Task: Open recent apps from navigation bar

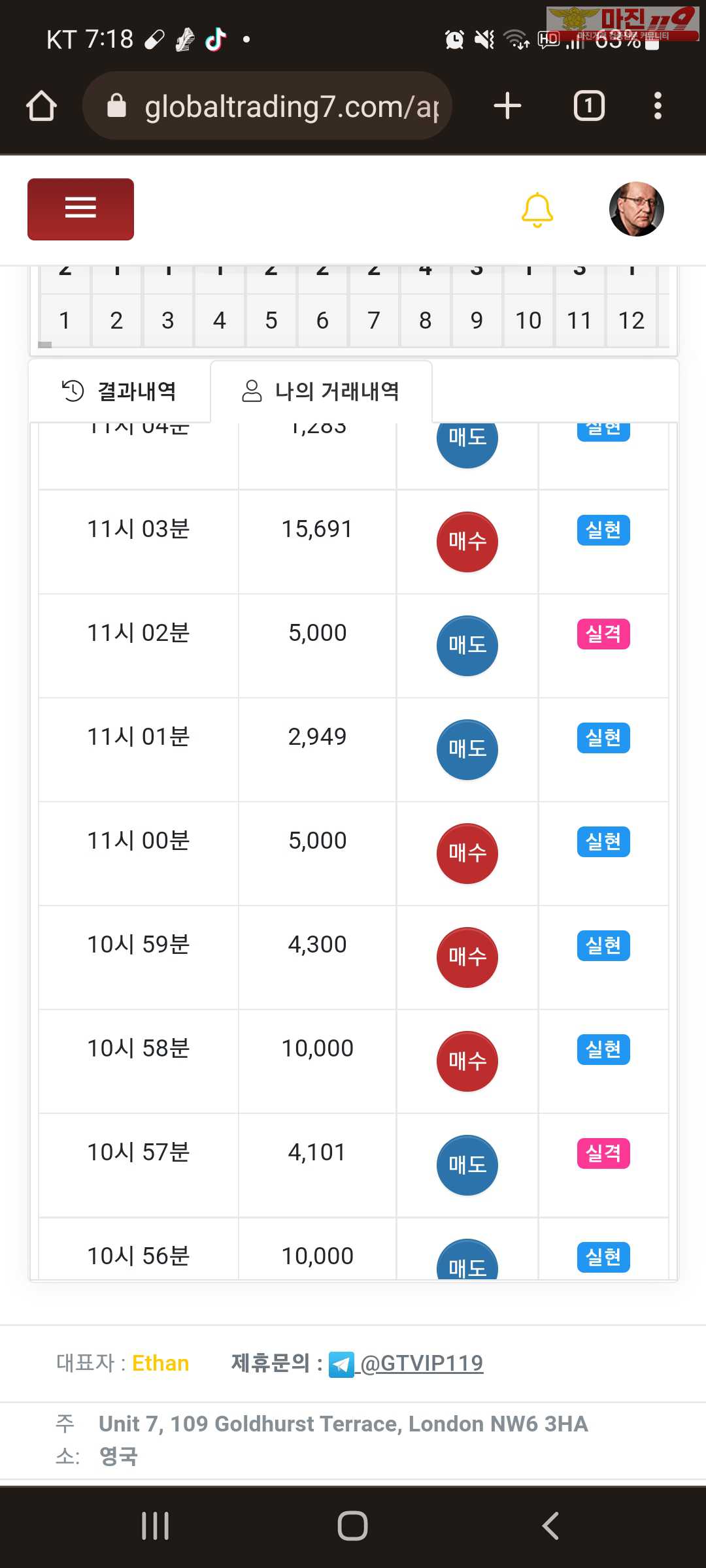Action: tap(156, 1526)
